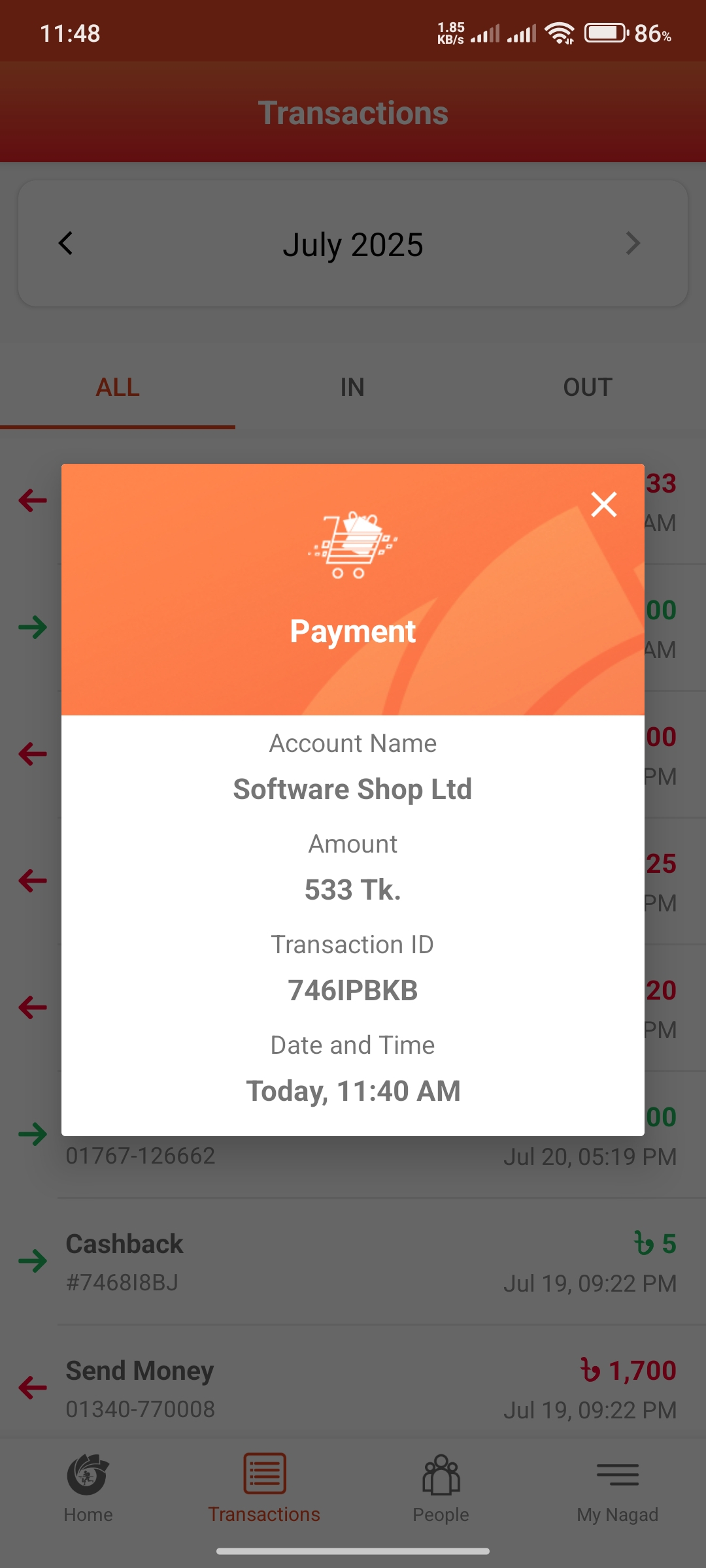Close the Payment details dialog
Viewport: 706px width, 1568px height.
(603, 504)
